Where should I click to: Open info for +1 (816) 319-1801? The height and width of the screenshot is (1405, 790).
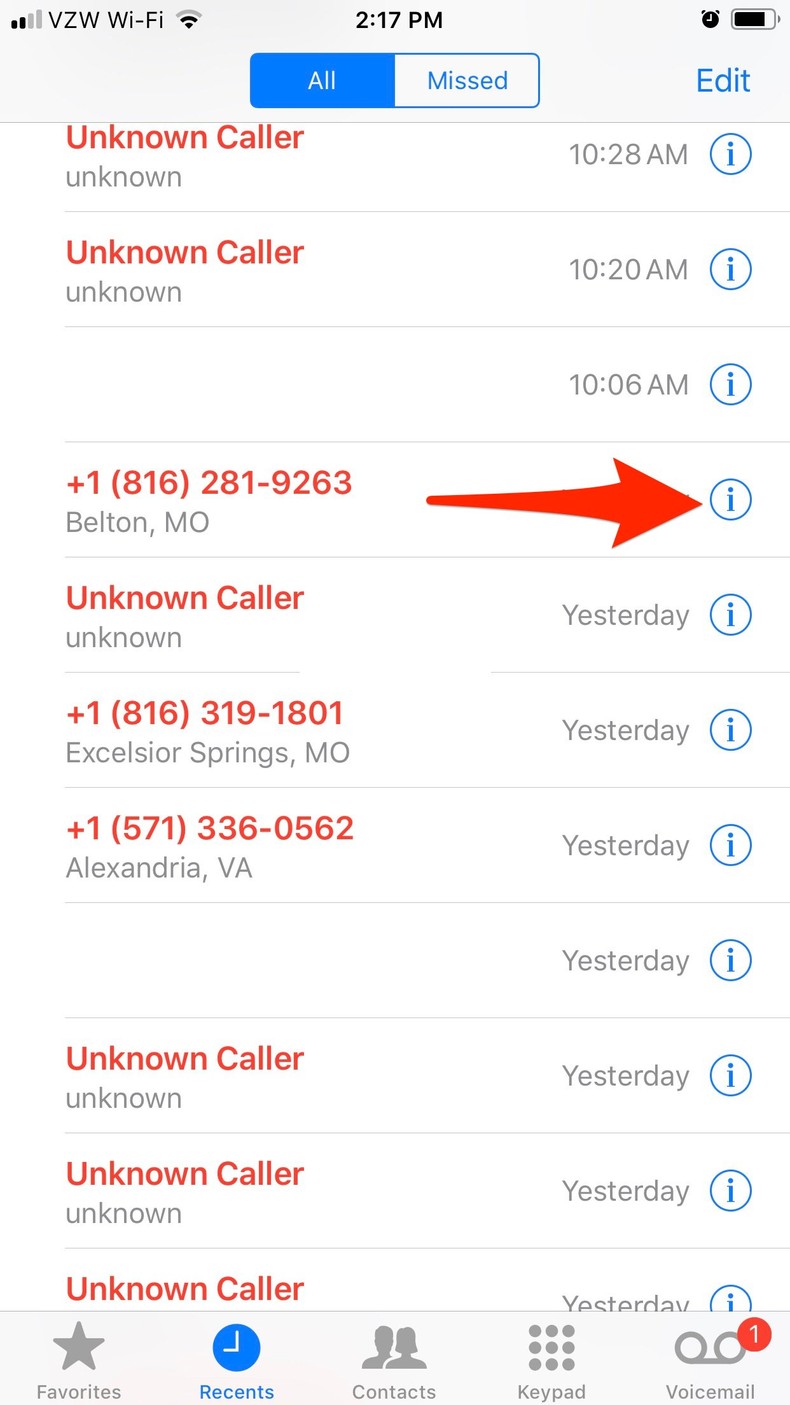pos(730,730)
